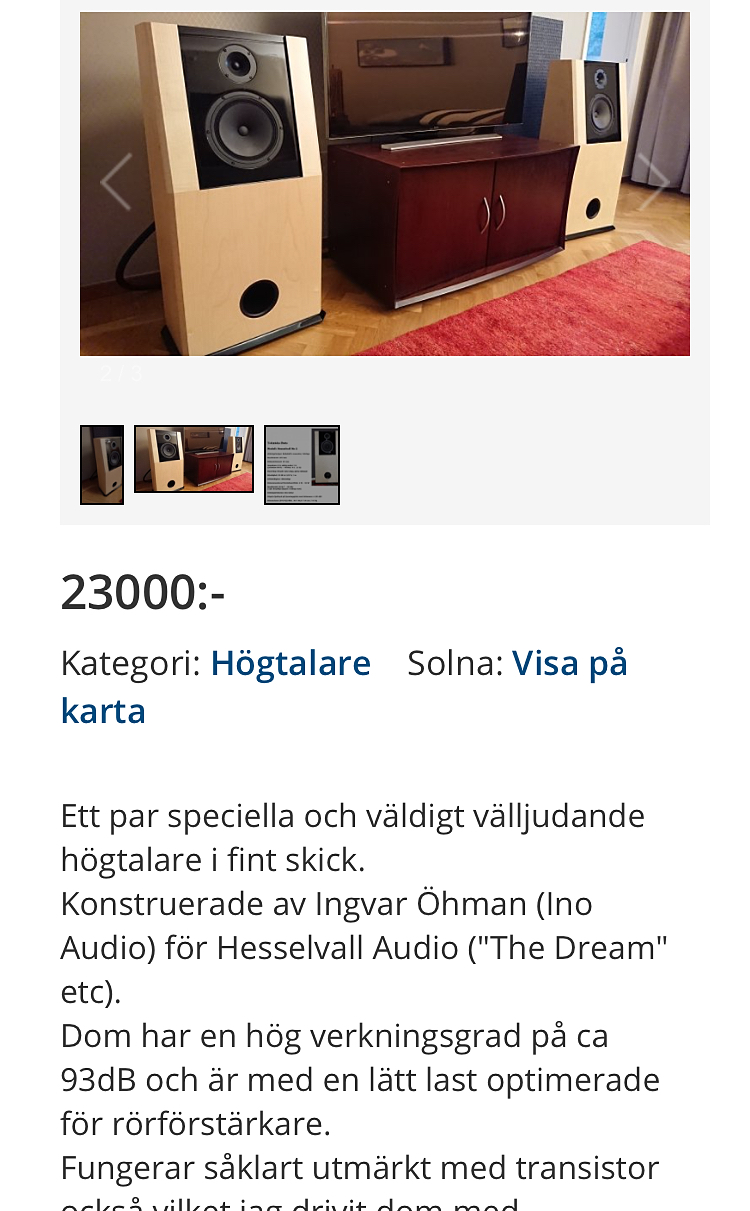Open the Högtalare category link

click(x=290, y=663)
